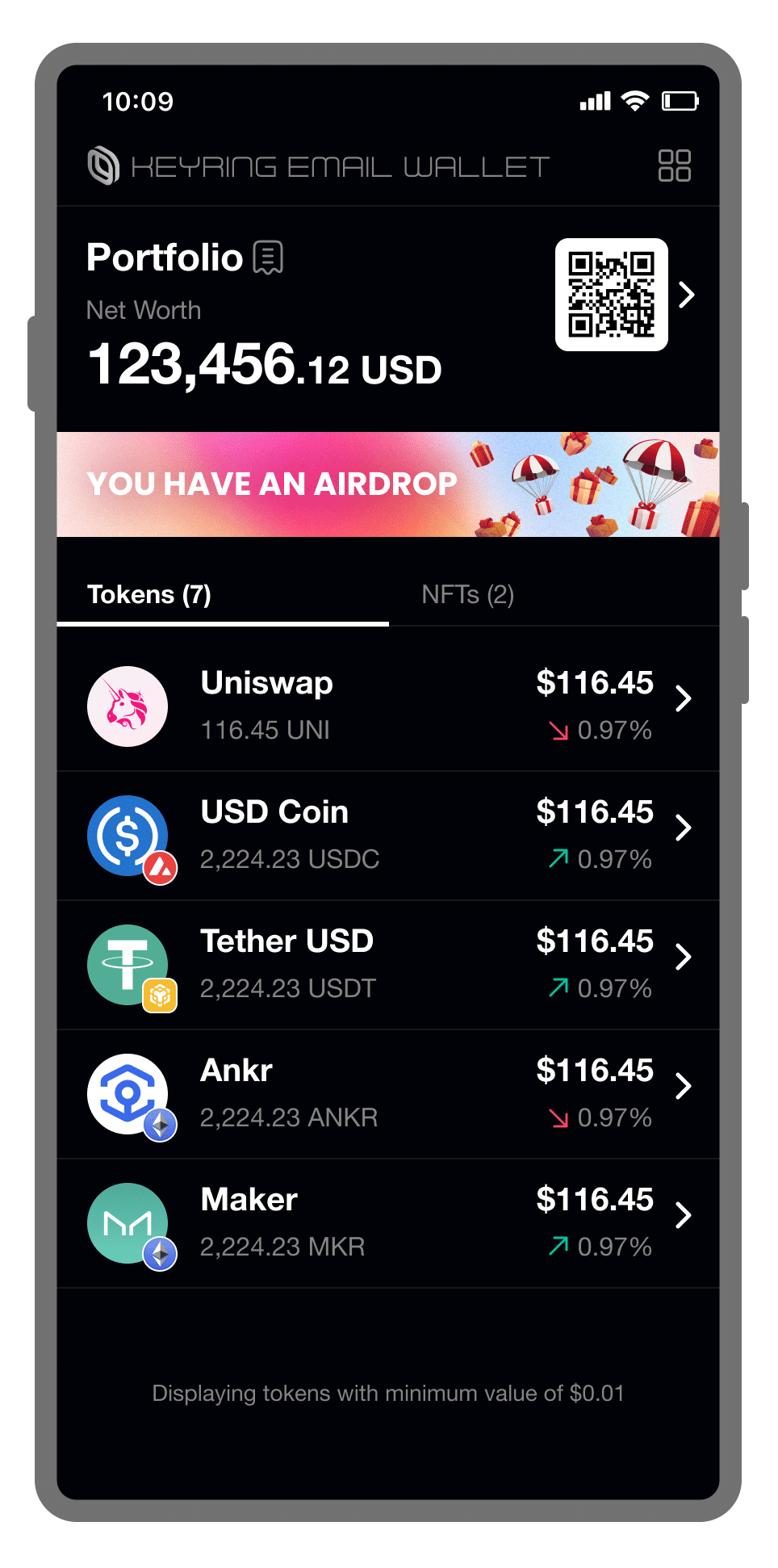This screenshot has height=1568, width=778.
Task: Select the Tokens (7) tab
Action: pyautogui.click(x=149, y=595)
